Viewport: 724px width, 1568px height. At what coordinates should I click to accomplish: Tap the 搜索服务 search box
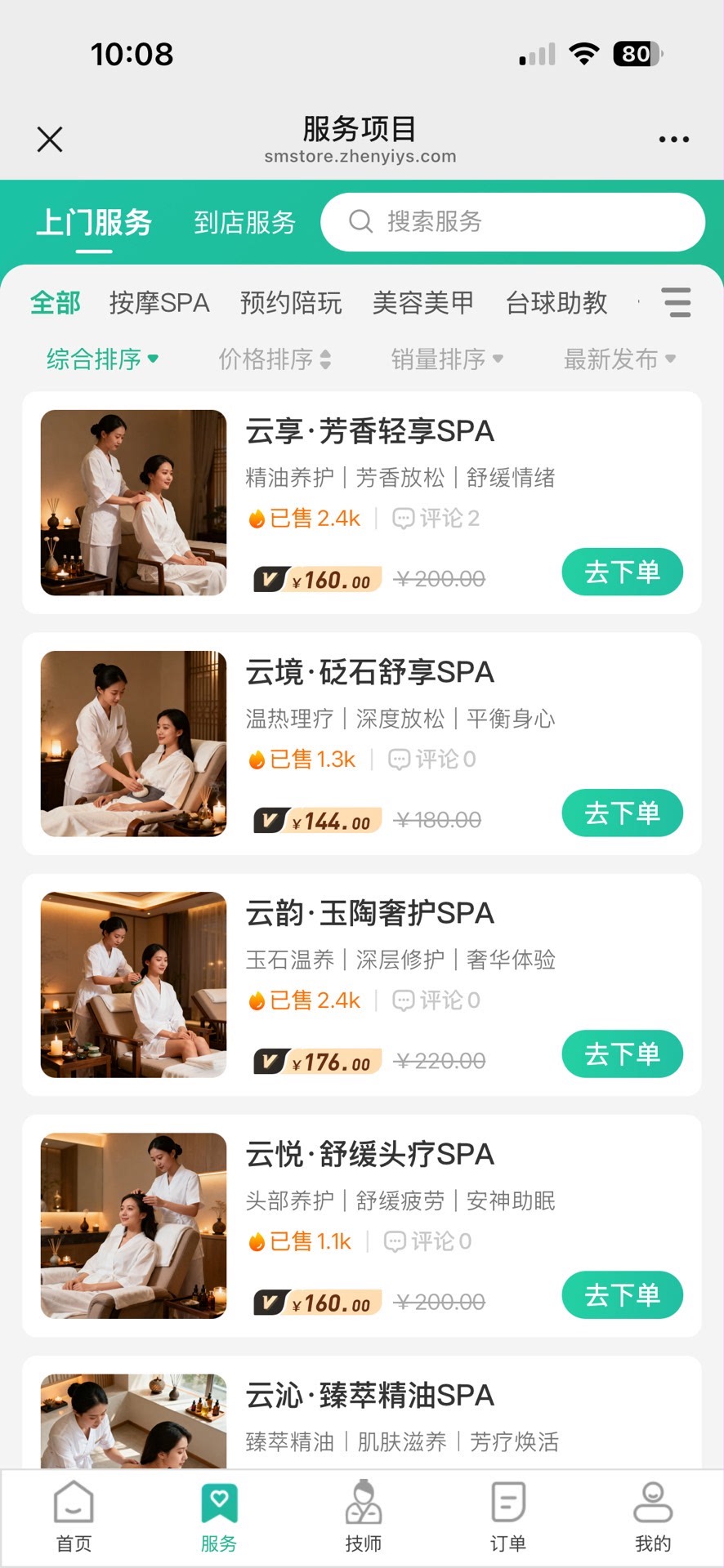pyautogui.click(x=512, y=222)
